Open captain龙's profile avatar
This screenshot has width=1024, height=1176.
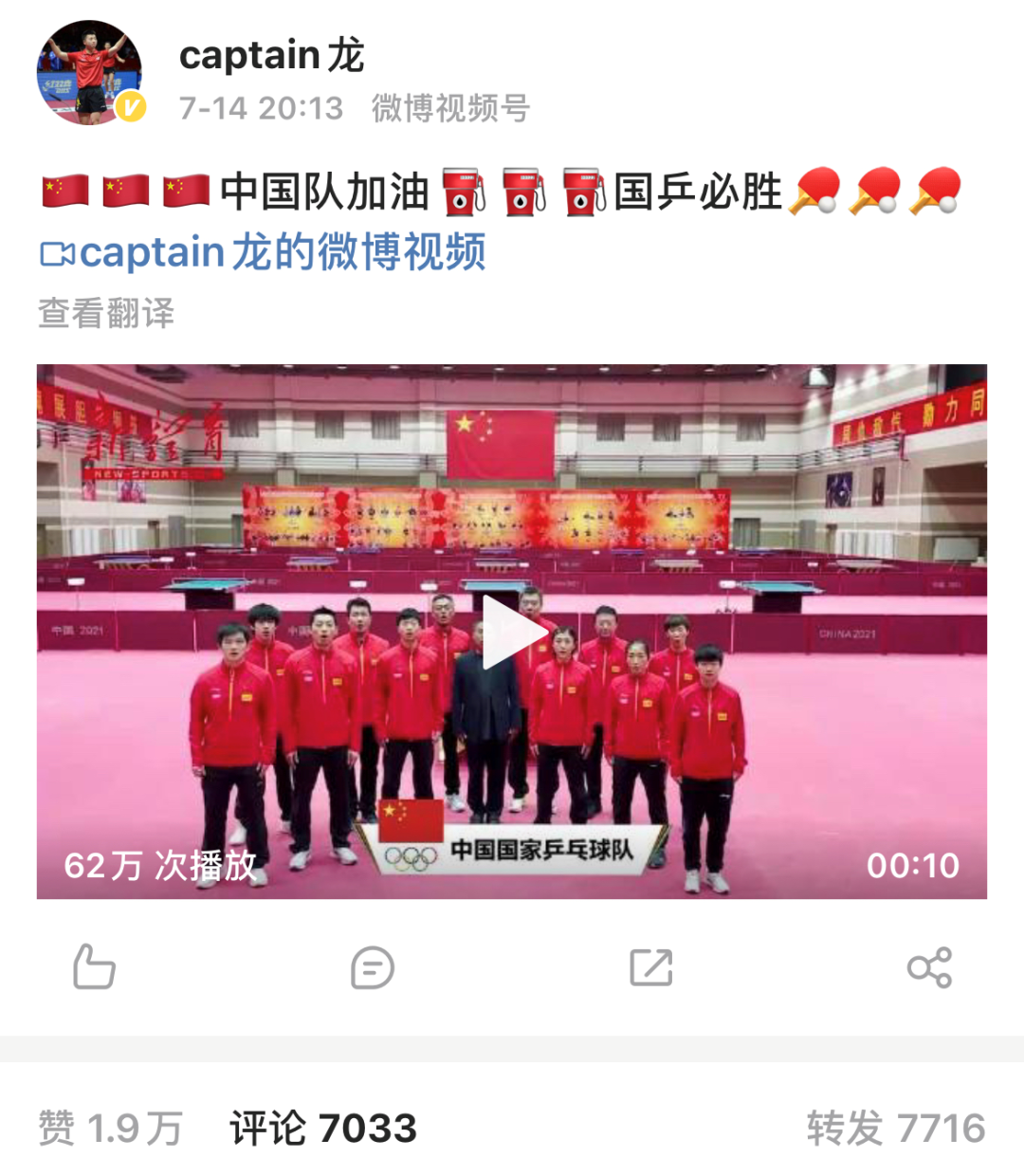coord(90,73)
